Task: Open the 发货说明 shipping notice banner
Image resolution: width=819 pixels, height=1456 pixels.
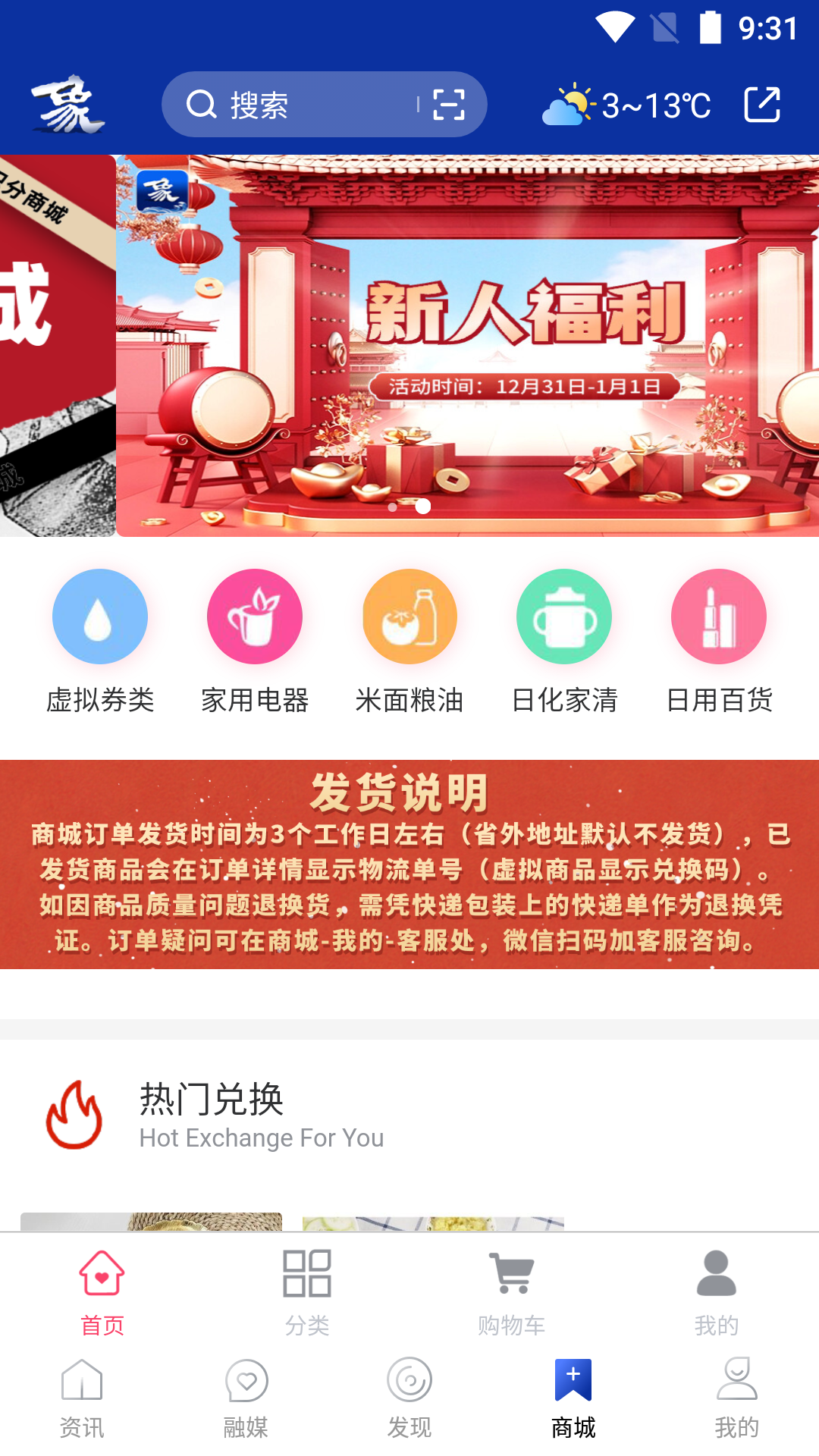Action: [x=409, y=864]
